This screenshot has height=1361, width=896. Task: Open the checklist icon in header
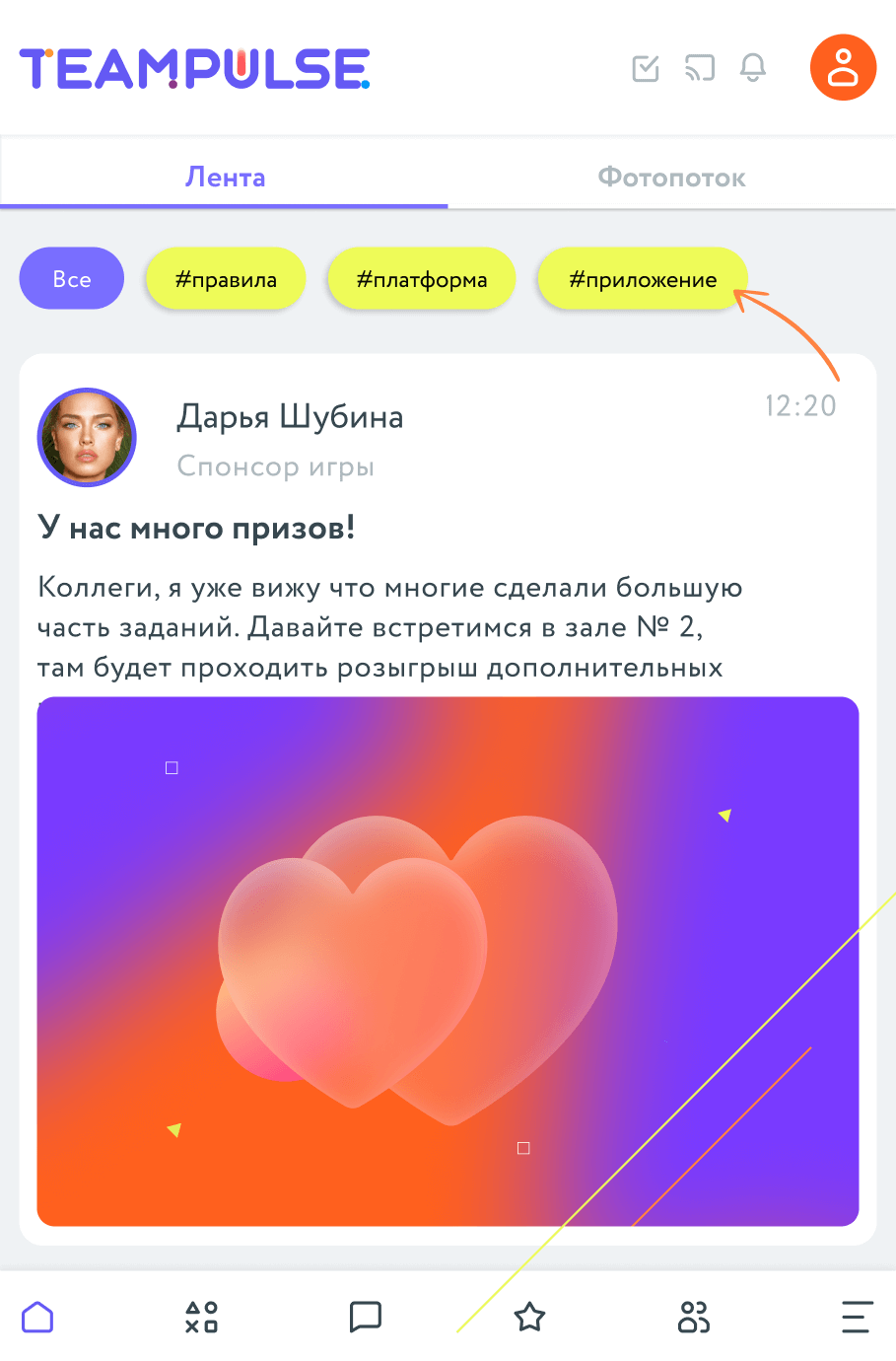click(646, 68)
